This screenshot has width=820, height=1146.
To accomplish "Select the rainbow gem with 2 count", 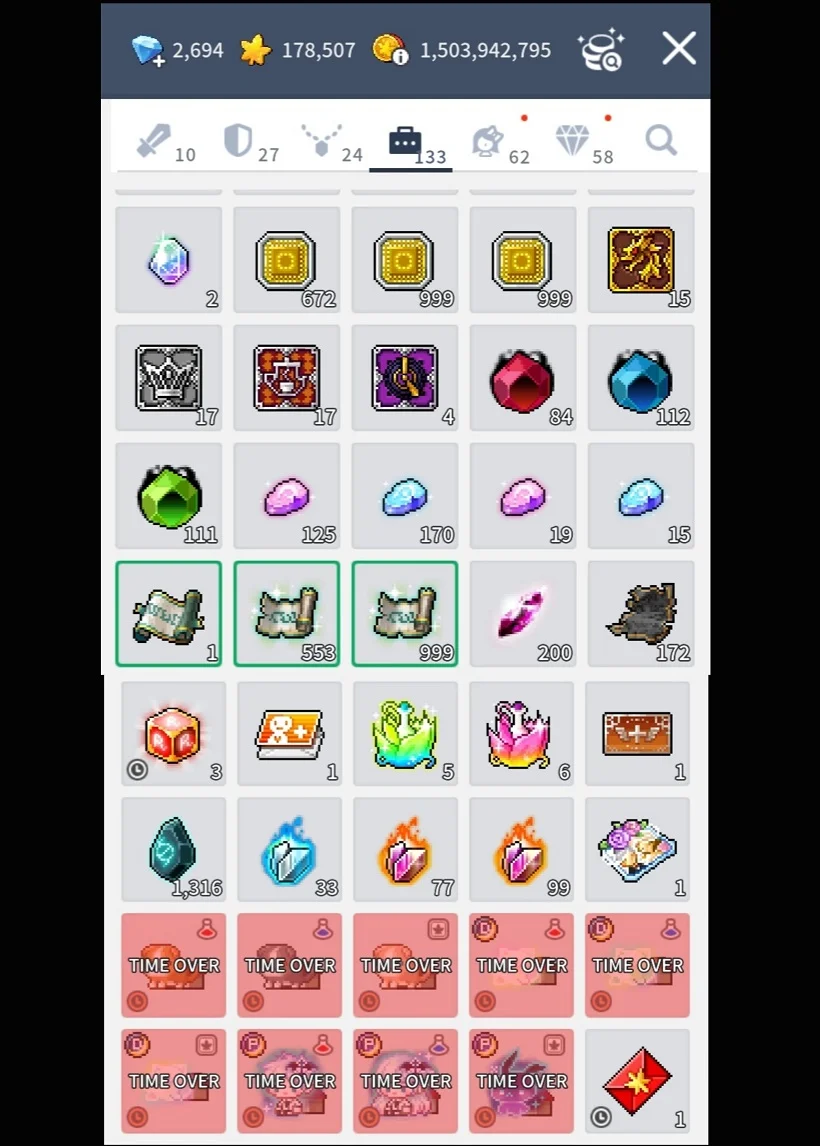I will click(169, 261).
